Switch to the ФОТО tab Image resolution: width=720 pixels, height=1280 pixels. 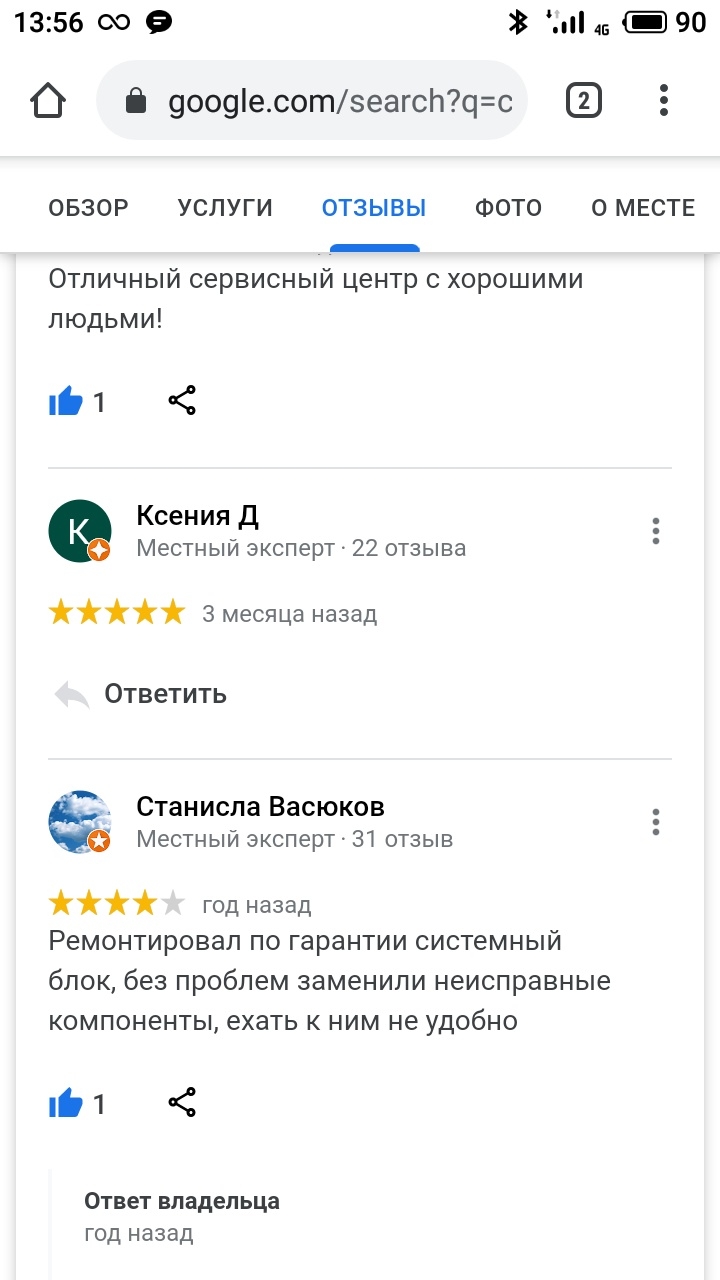click(508, 208)
